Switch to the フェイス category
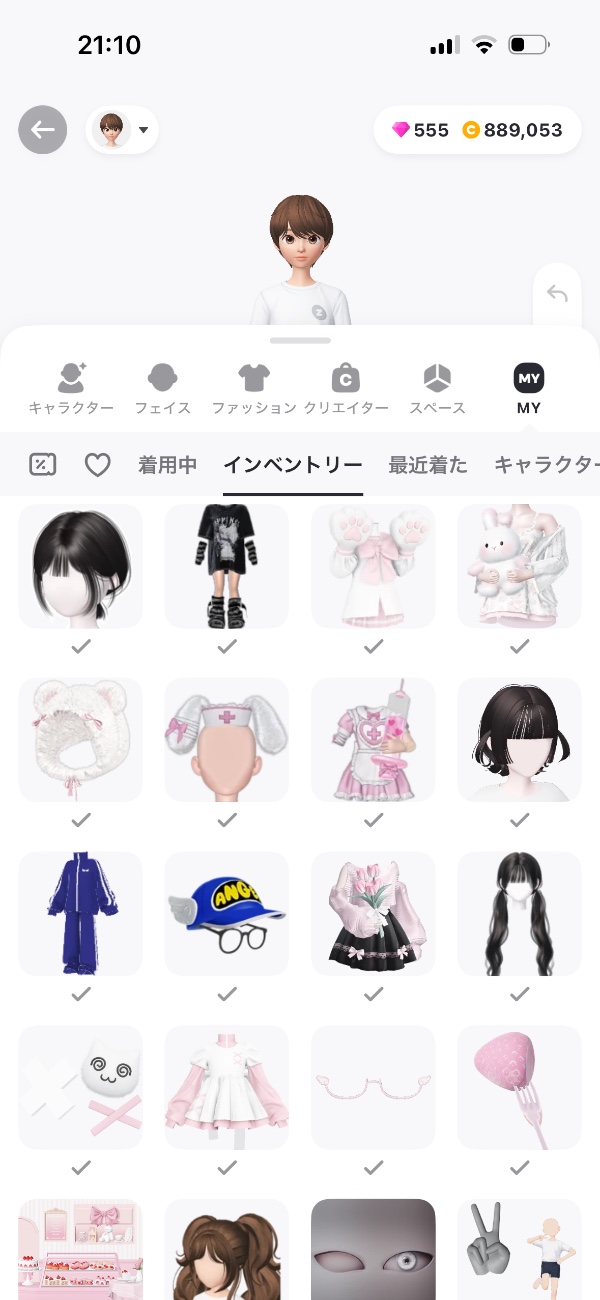 click(x=162, y=388)
